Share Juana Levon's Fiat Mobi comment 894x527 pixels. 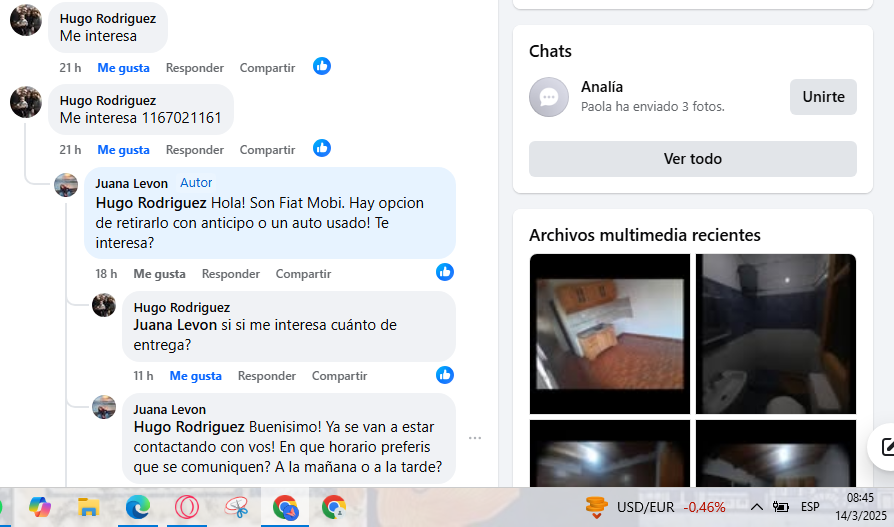pyautogui.click(x=303, y=274)
